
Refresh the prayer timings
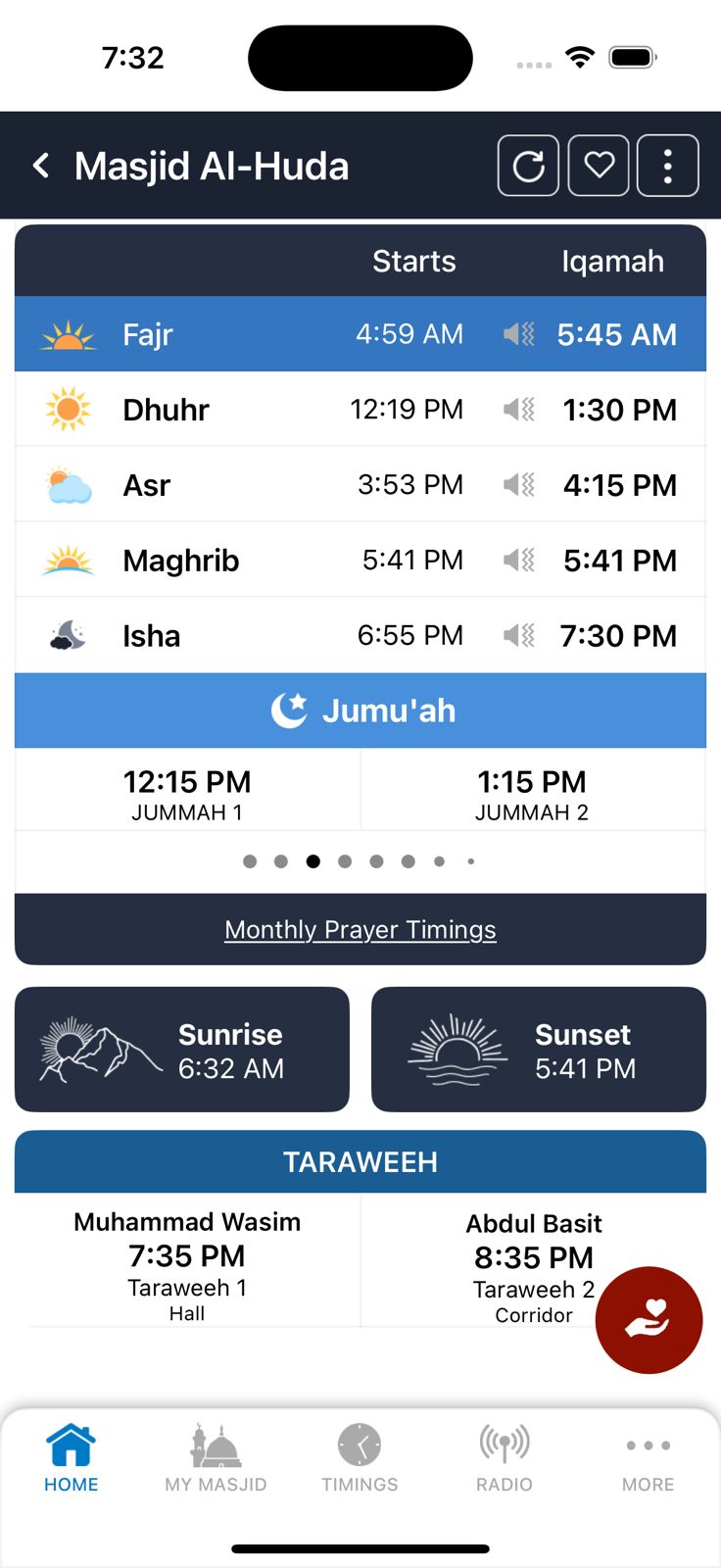(x=529, y=166)
